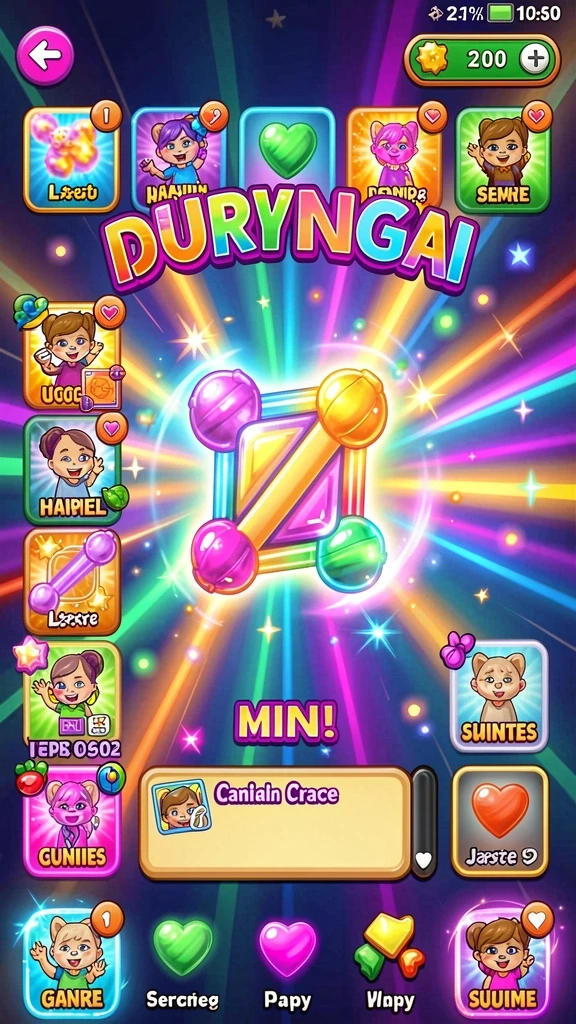Screen dimensions: 576x1024
Task: Open the HAIPIEL character card
Action: point(72,471)
